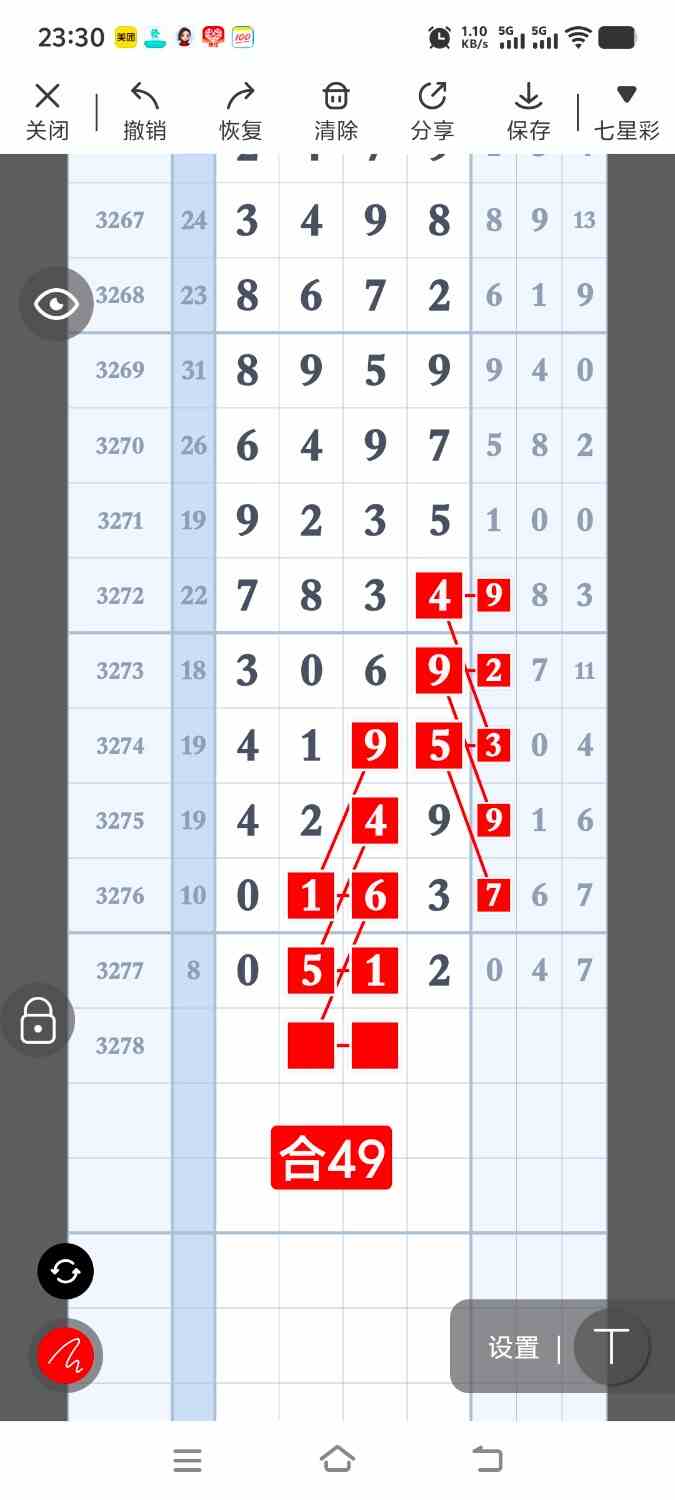This screenshot has height=1500, width=675.
Task: Go to the home screen
Action: click(x=337, y=1460)
